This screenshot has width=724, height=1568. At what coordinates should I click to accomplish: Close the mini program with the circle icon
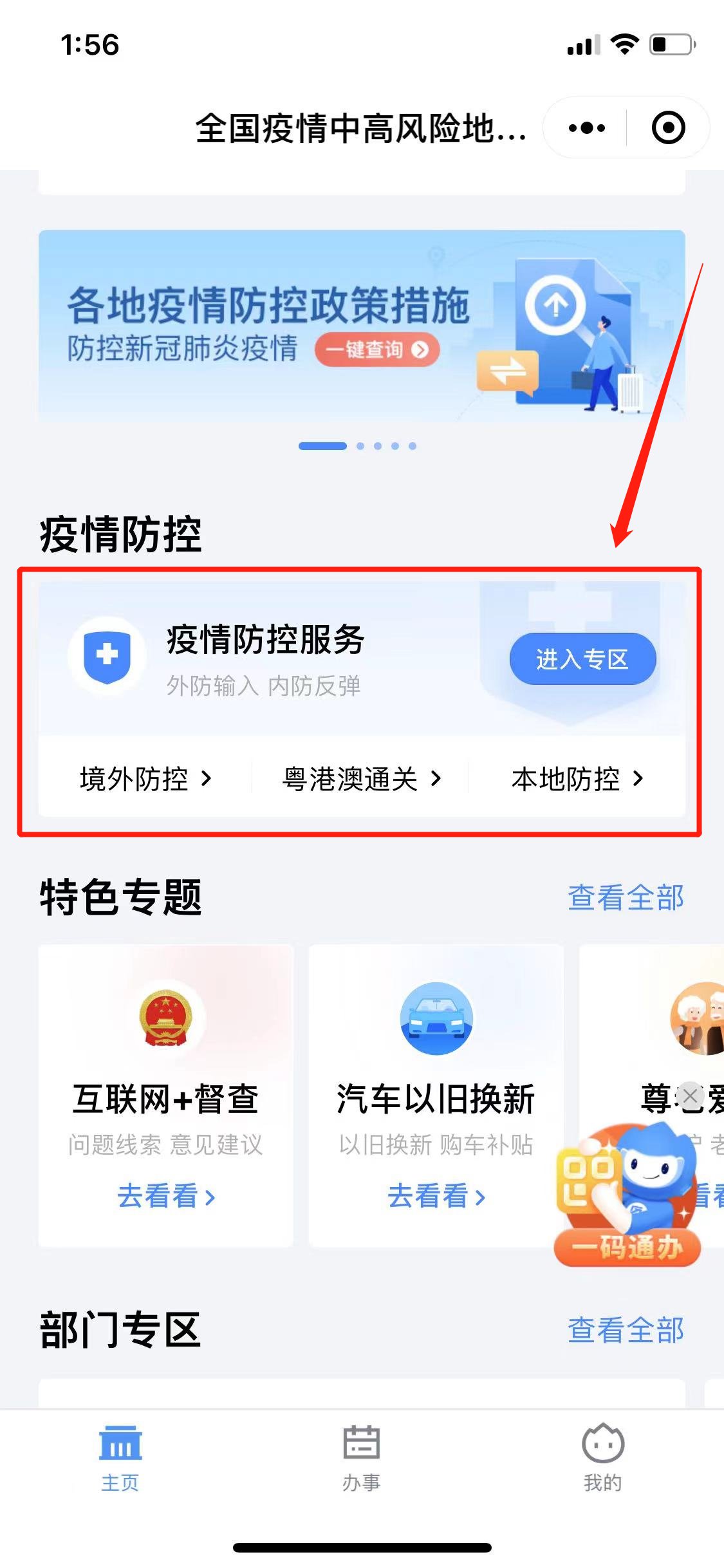coord(668,128)
